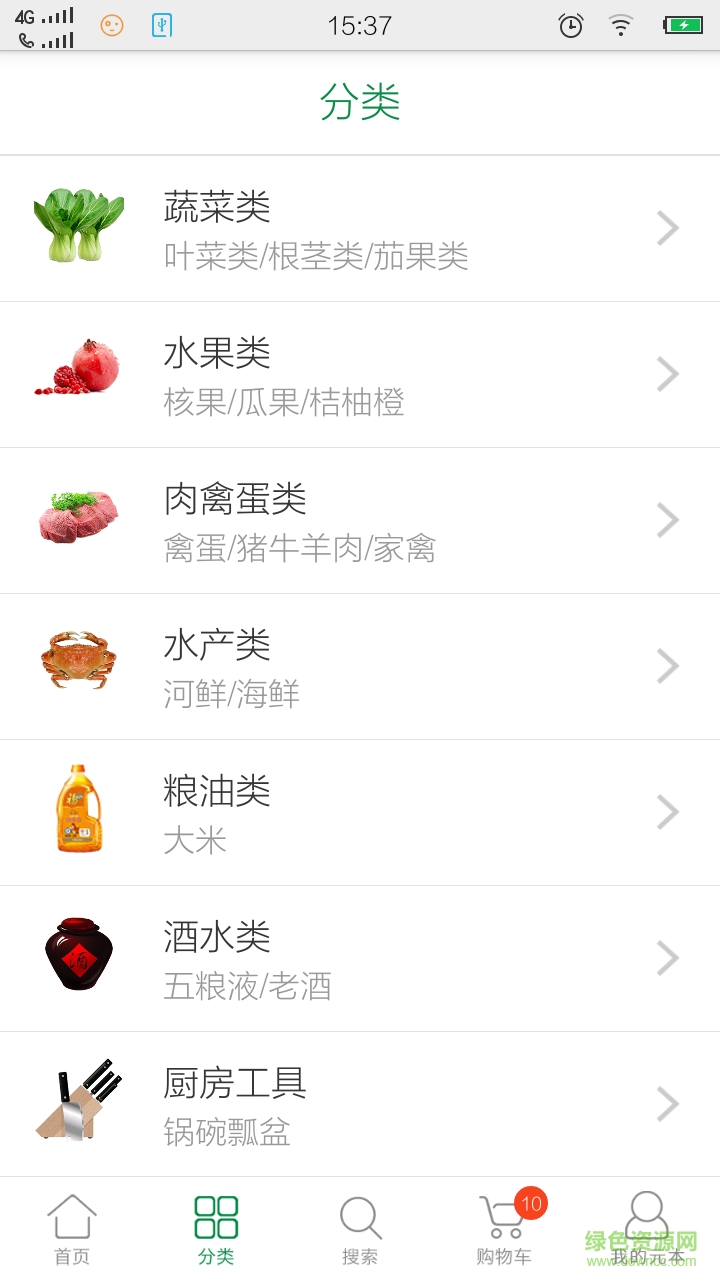Tap the alarm clock icon in status bar

[x=570, y=25]
